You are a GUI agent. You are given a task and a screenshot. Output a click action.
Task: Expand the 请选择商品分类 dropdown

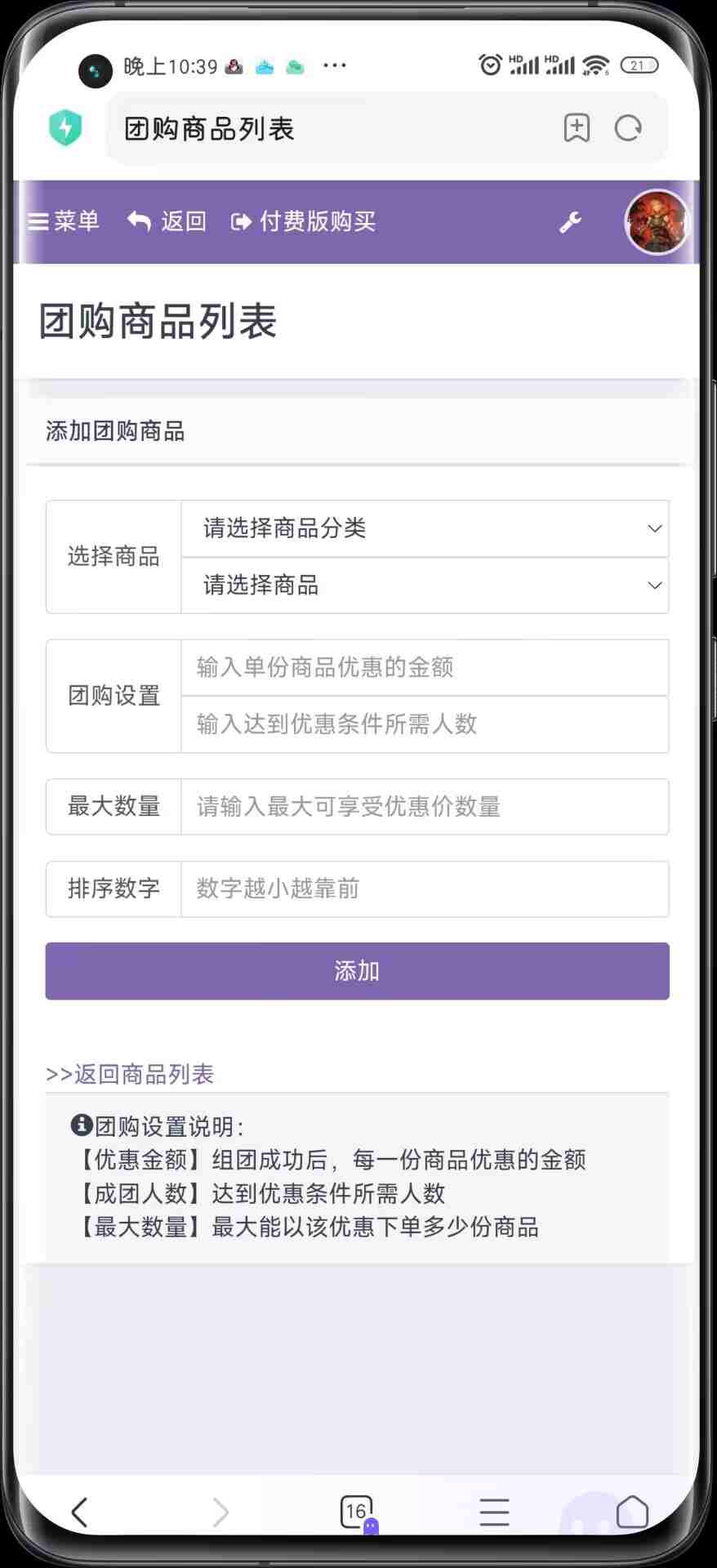(x=425, y=528)
